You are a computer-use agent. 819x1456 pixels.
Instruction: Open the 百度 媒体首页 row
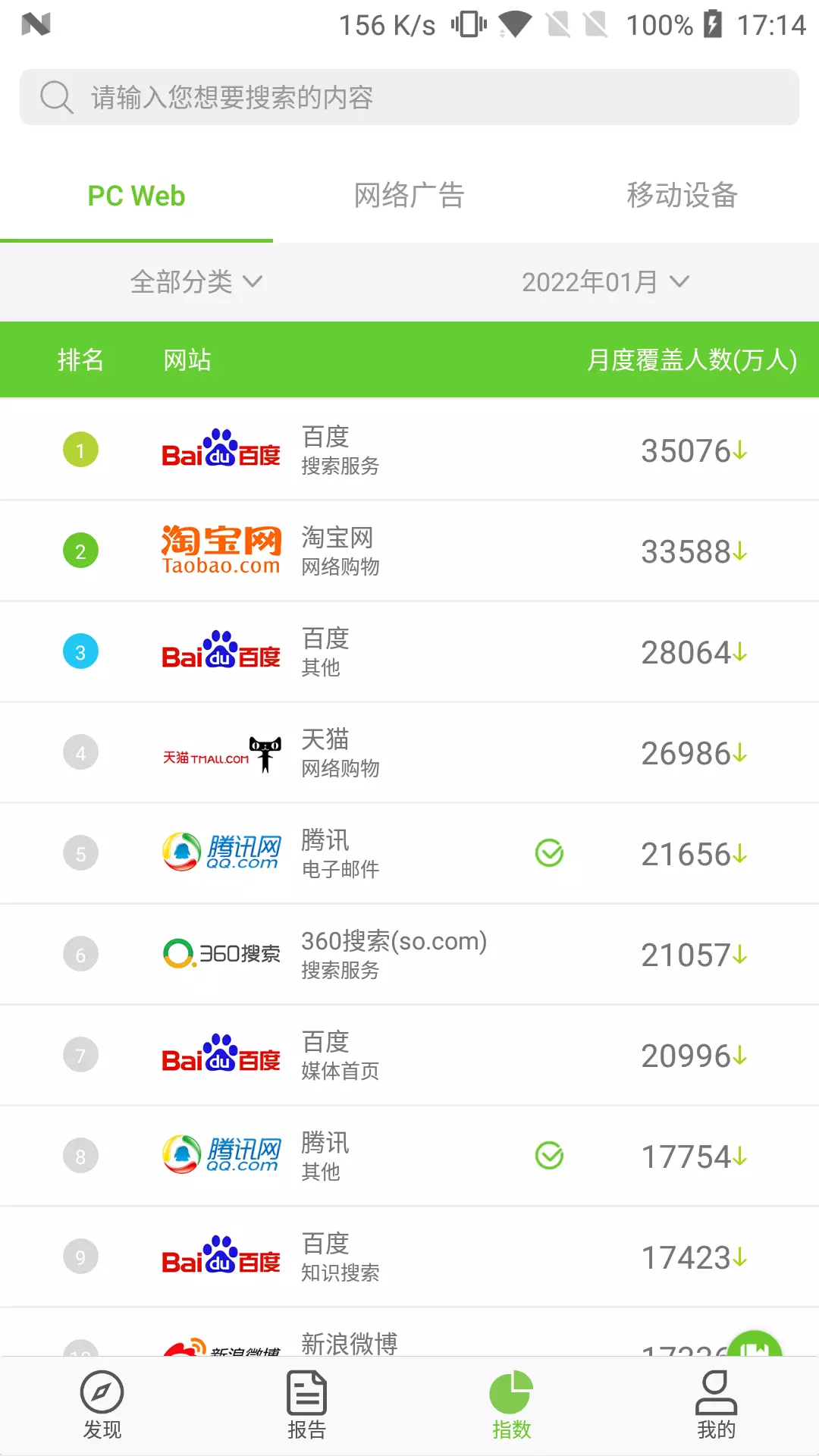pos(409,1056)
